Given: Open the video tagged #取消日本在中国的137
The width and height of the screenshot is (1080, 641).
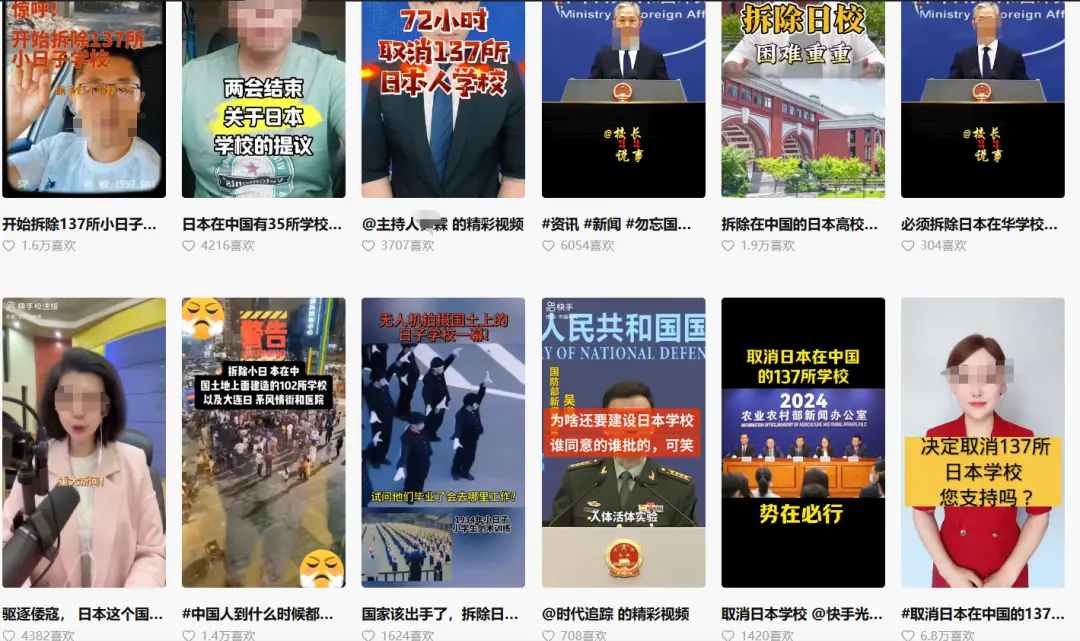Looking at the screenshot, I should coord(982,442).
